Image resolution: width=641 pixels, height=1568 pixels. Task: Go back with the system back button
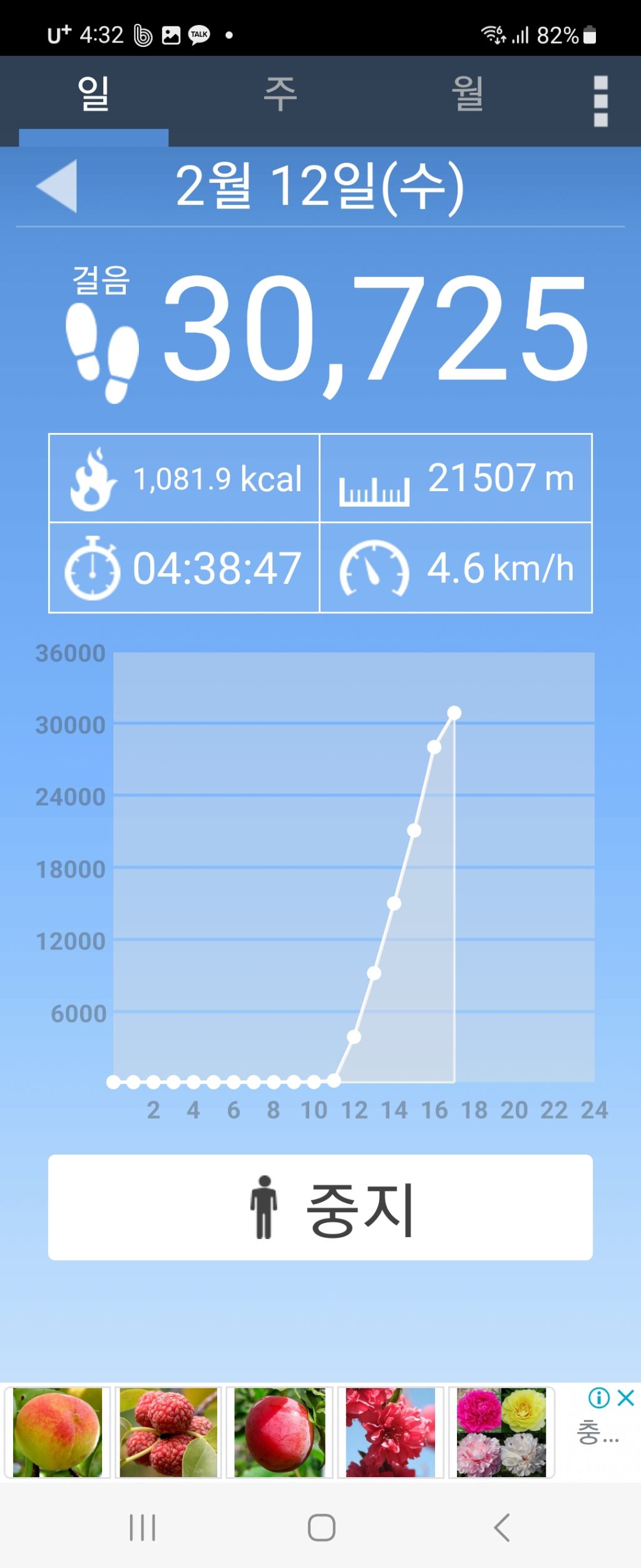click(501, 1527)
